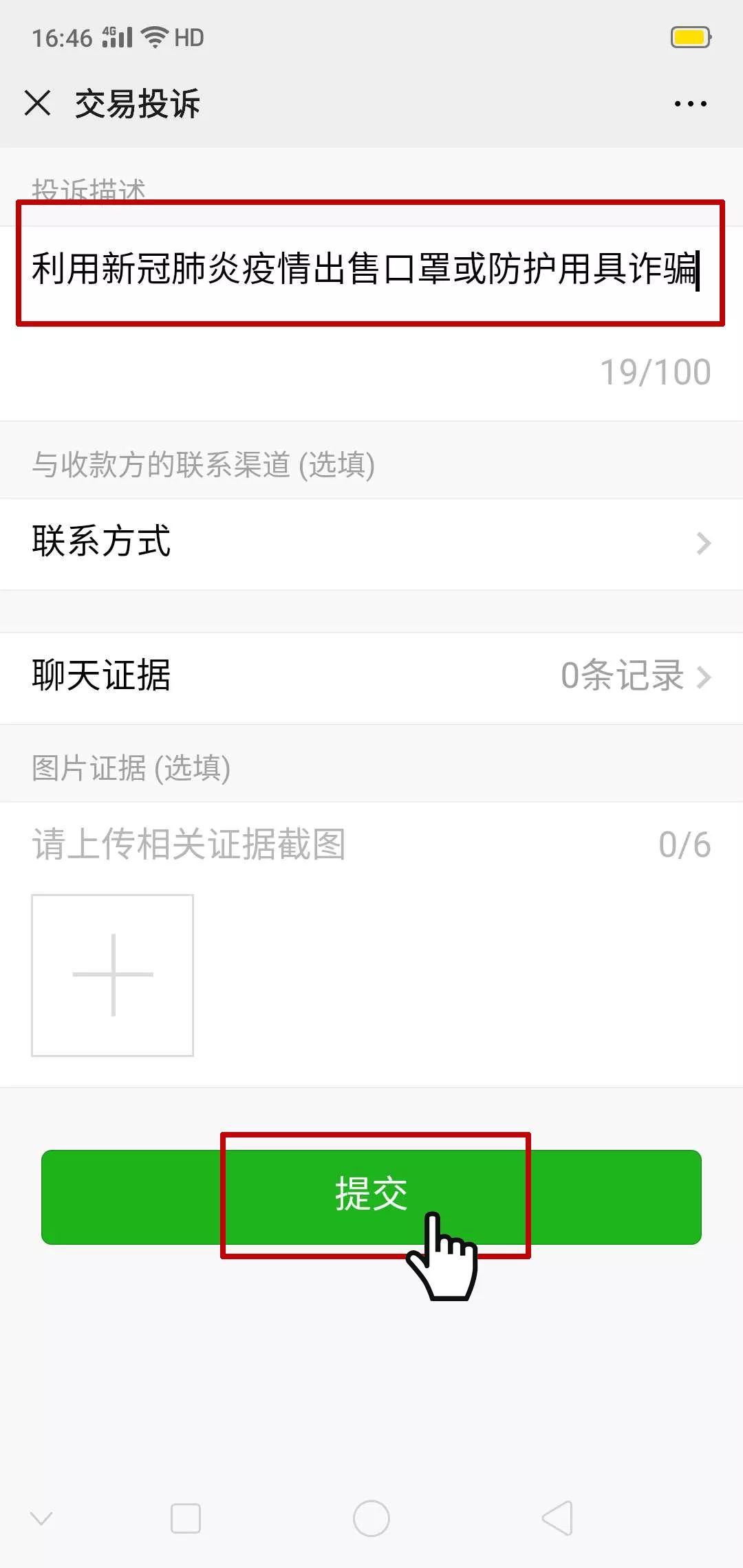Screen dimensions: 743x1568
Task: Close the 交易投诉 page
Action: point(37,104)
